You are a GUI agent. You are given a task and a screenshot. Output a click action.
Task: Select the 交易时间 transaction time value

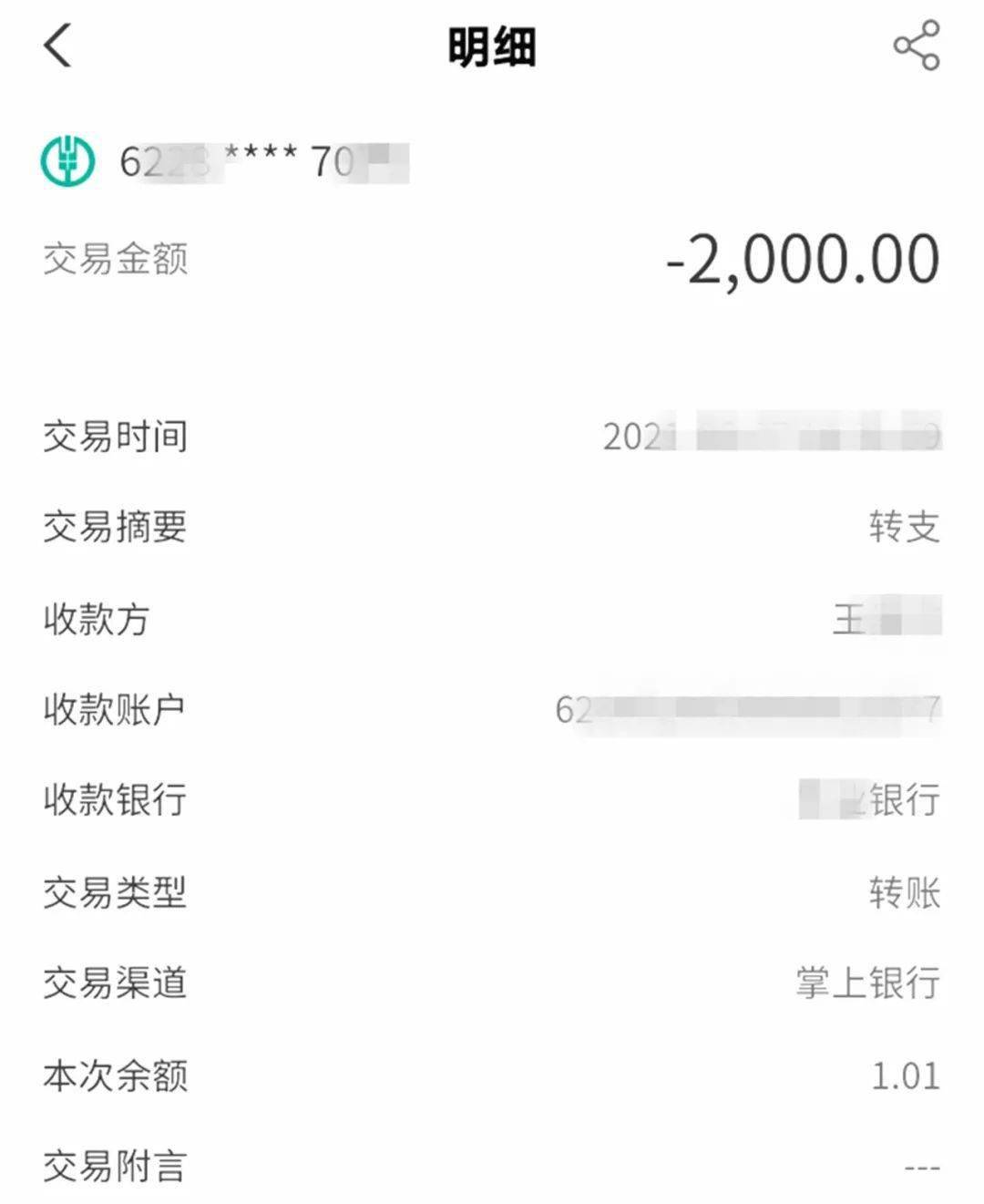(770, 437)
